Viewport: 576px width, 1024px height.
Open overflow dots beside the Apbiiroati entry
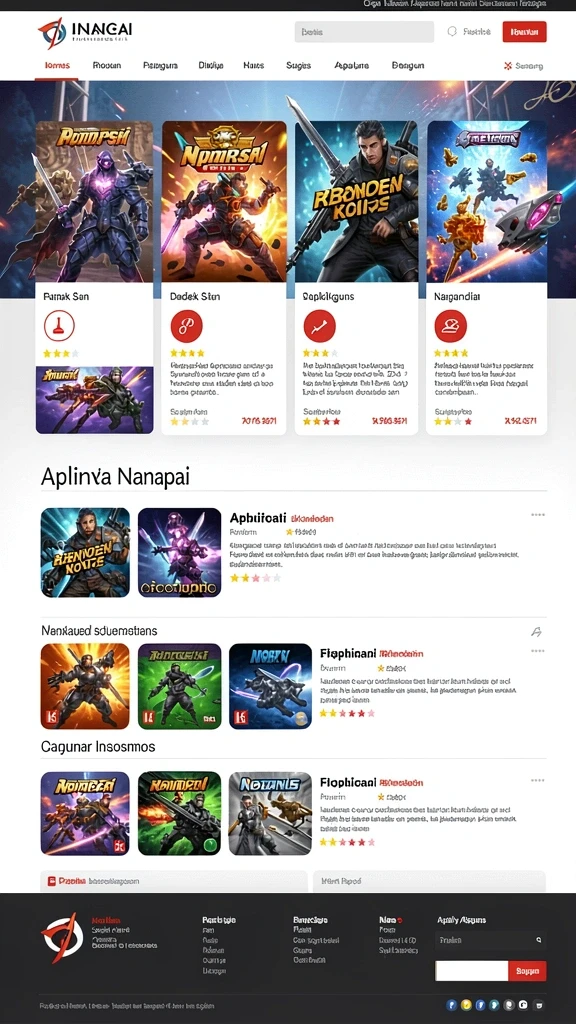(x=537, y=515)
